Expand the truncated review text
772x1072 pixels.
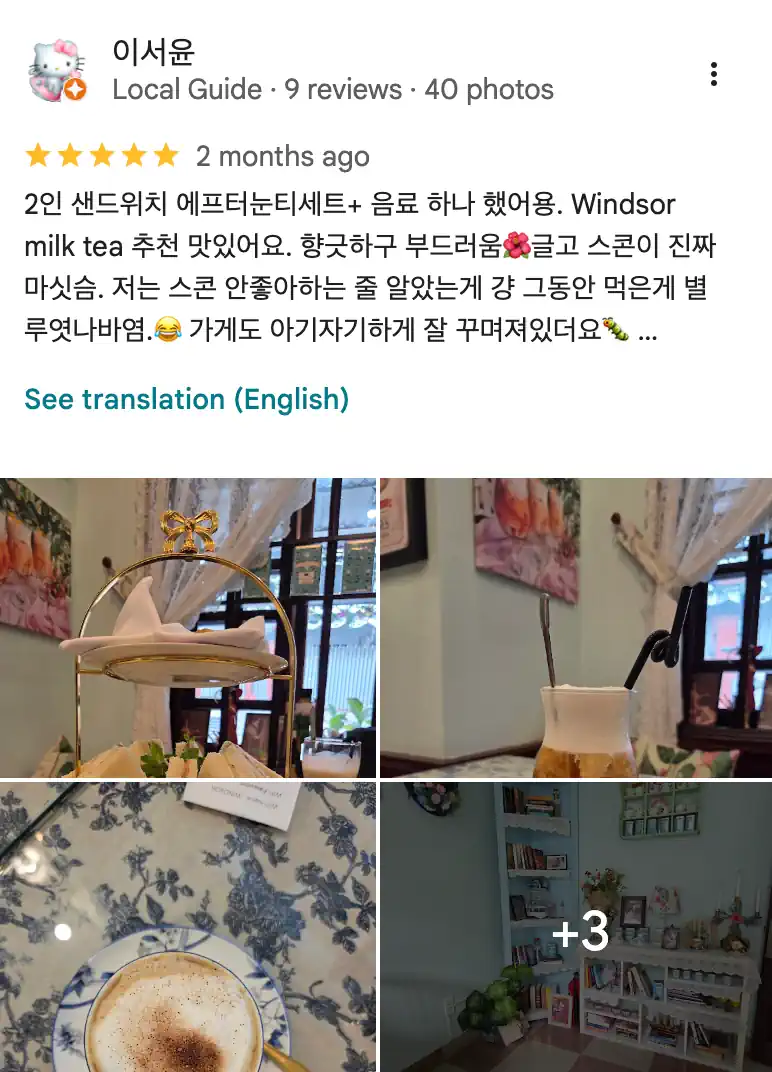point(647,333)
